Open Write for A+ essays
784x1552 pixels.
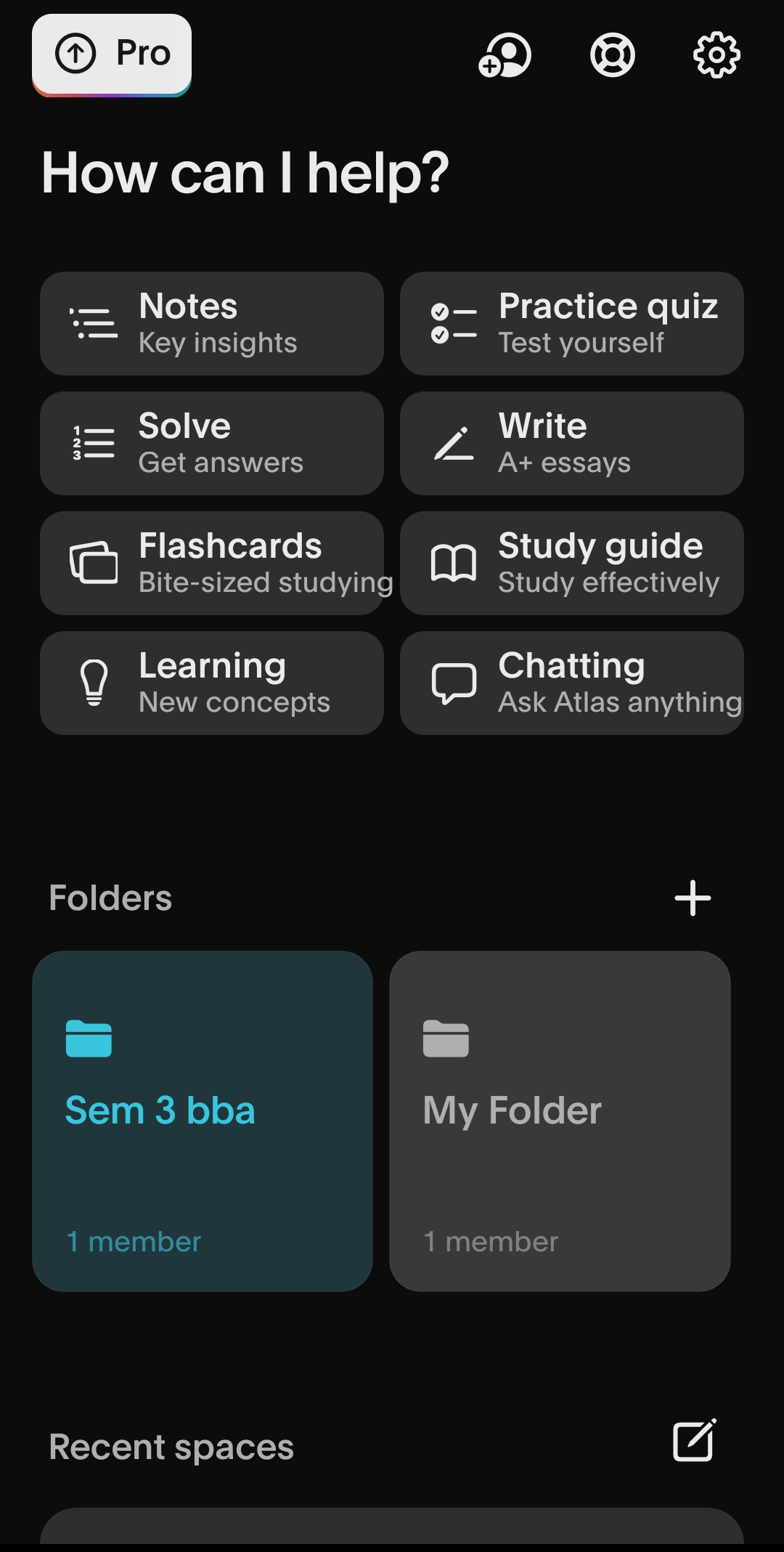click(x=571, y=444)
